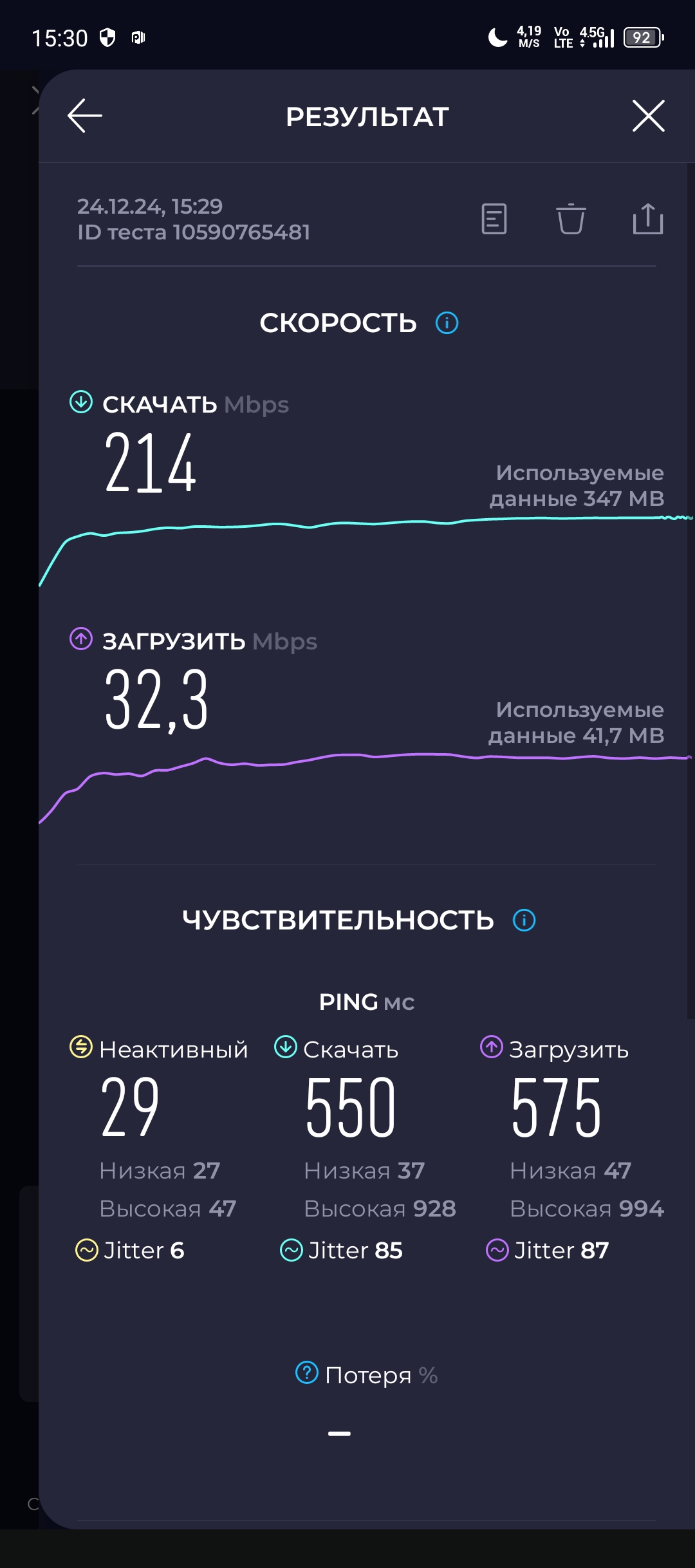Close the result screen
This screenshot has width=695, height=1568.
(648, 116)
